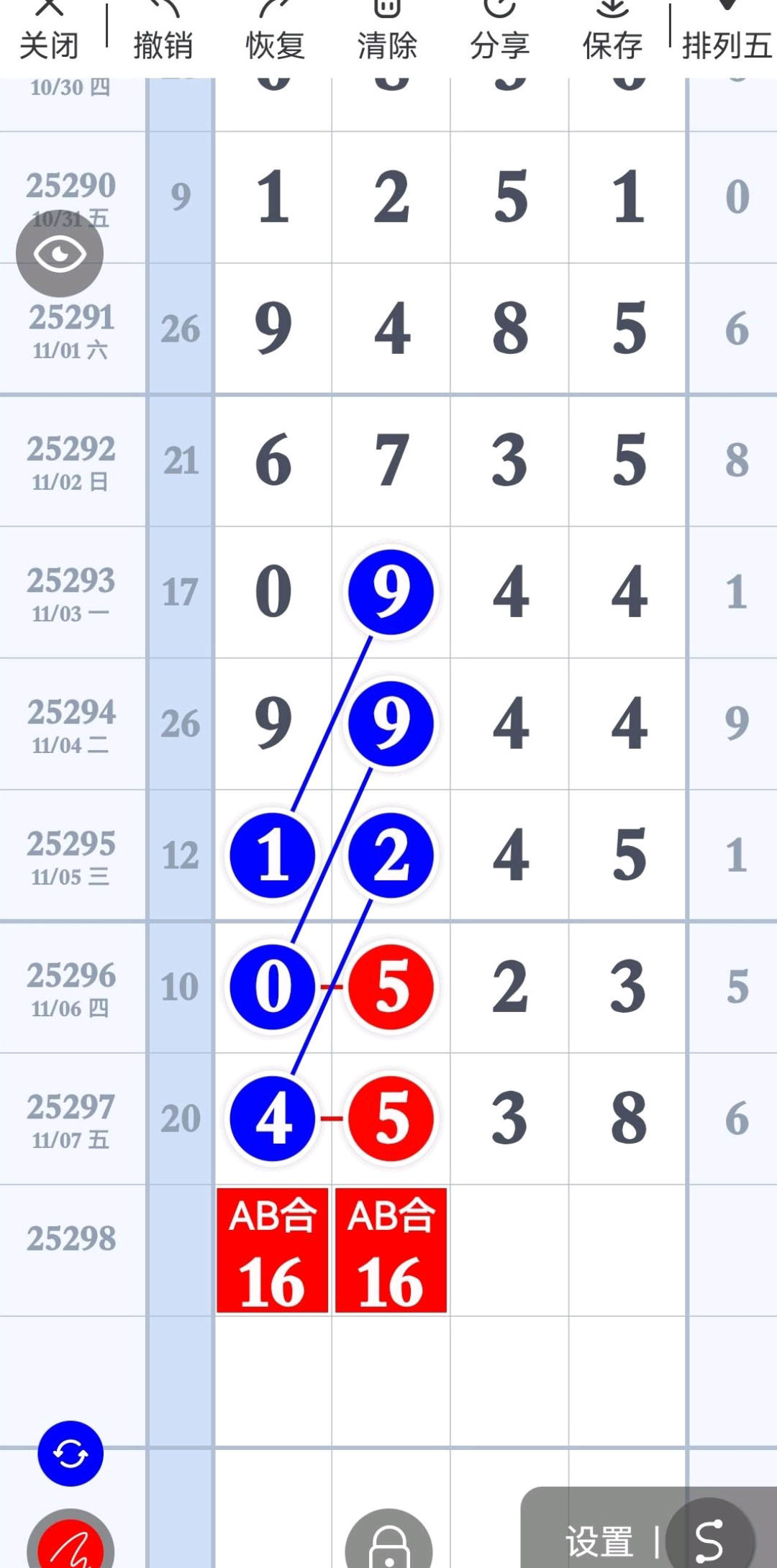Close the chart editor via 关闭
The width and height of the screenshot is (777, 1568).
[x=48, y=32]
